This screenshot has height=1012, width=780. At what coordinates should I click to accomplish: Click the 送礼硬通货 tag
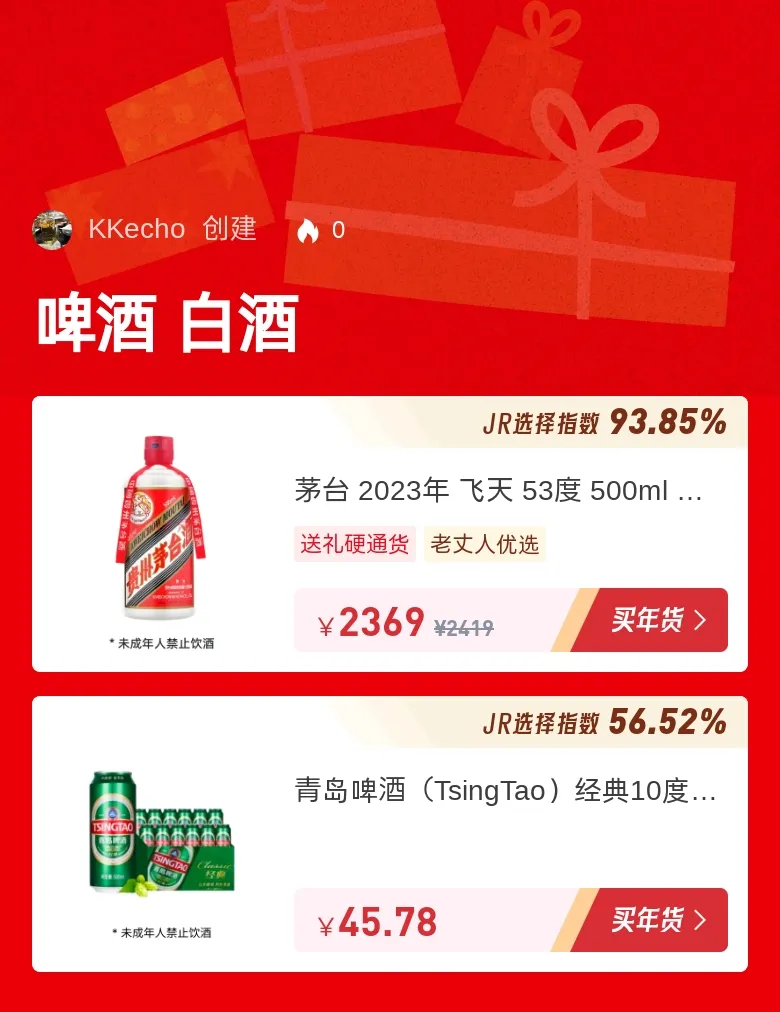[355, 544]
